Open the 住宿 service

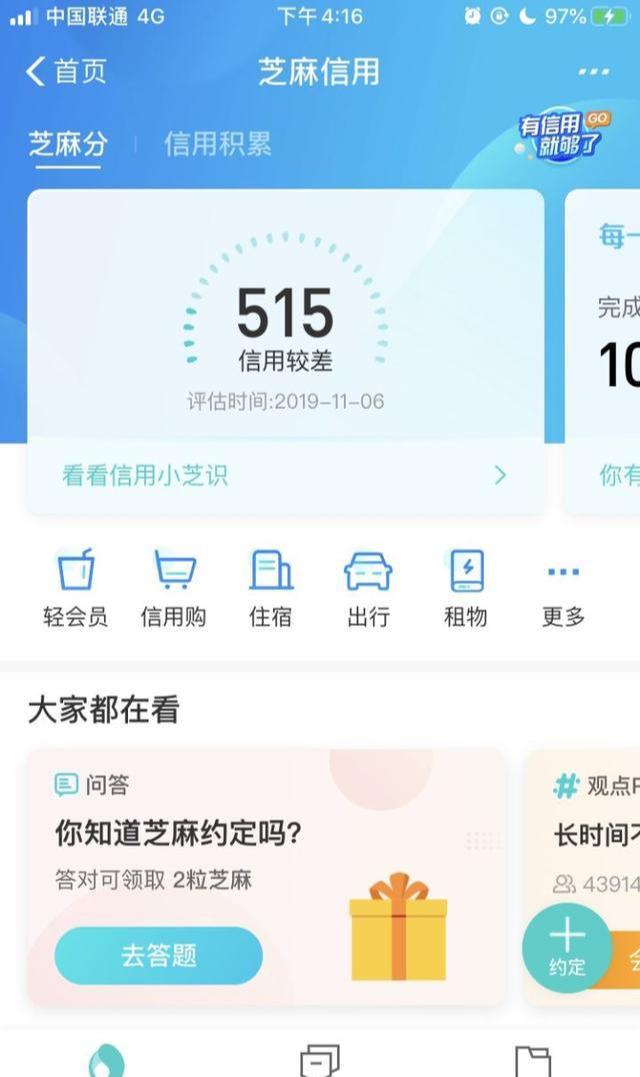click(271, 589)
